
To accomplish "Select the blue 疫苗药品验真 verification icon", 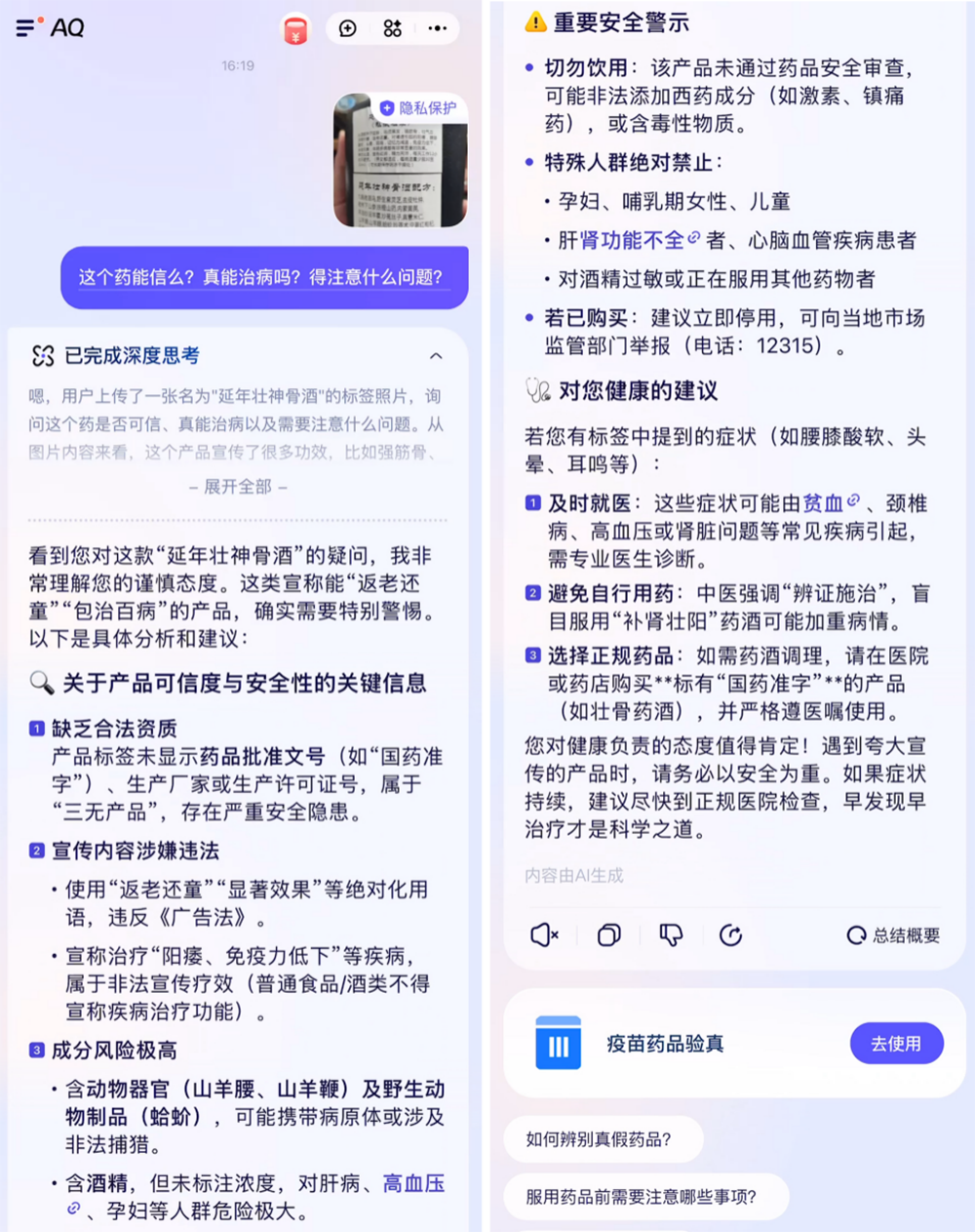I will 557,1043.
